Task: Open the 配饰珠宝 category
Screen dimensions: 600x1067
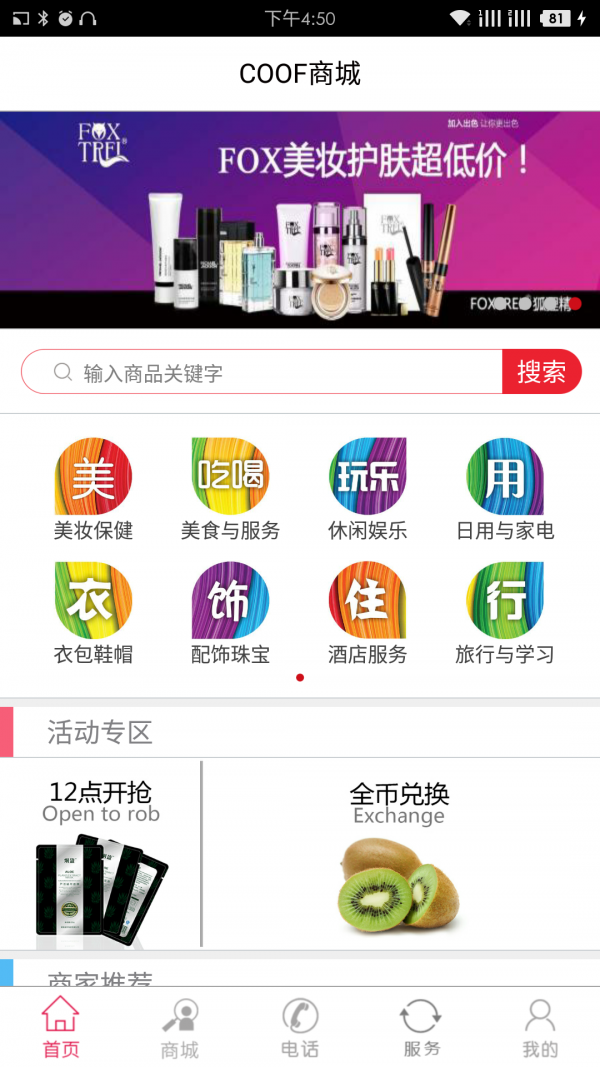Action: (x=230, y=613)
